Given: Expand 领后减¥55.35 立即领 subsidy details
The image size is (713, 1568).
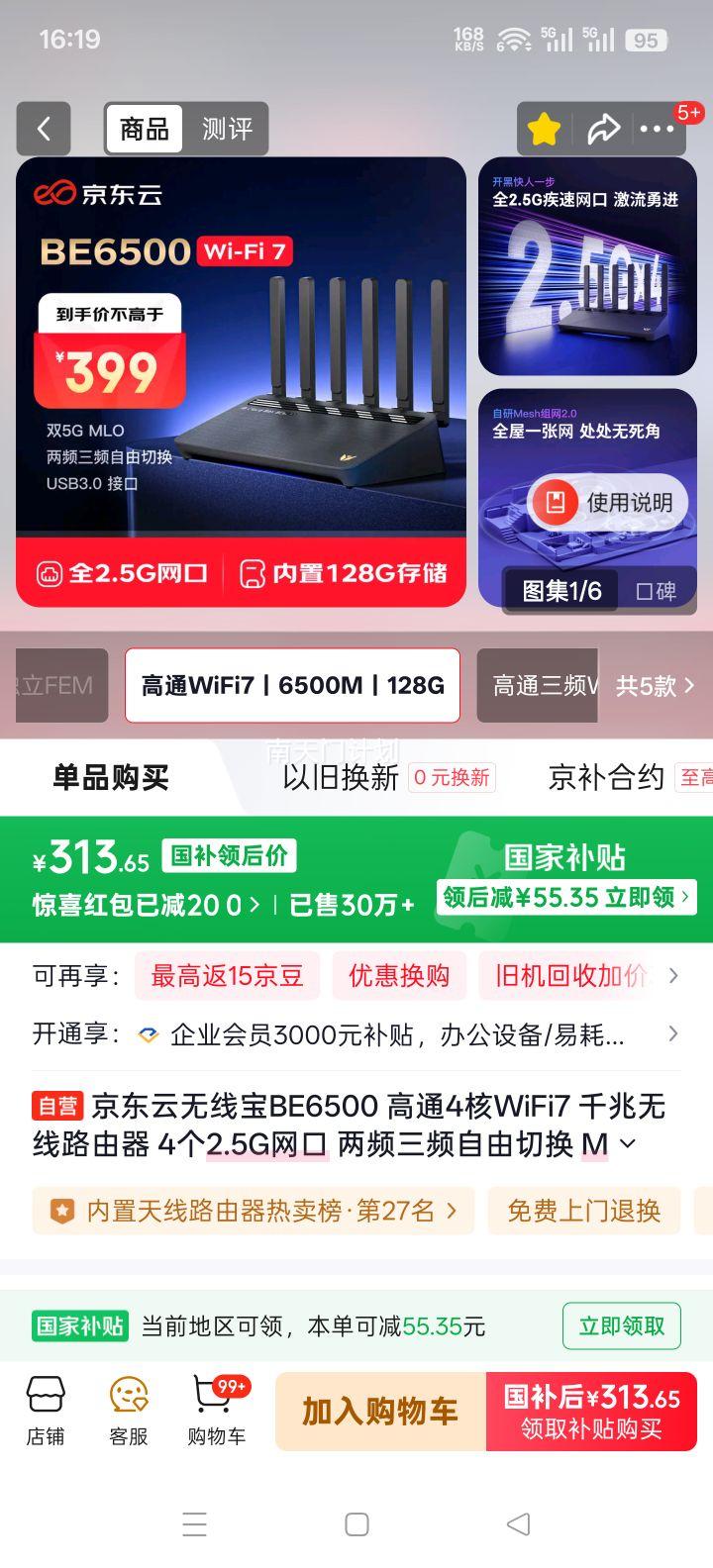Looking at the screenshot, I should [566, 895].
